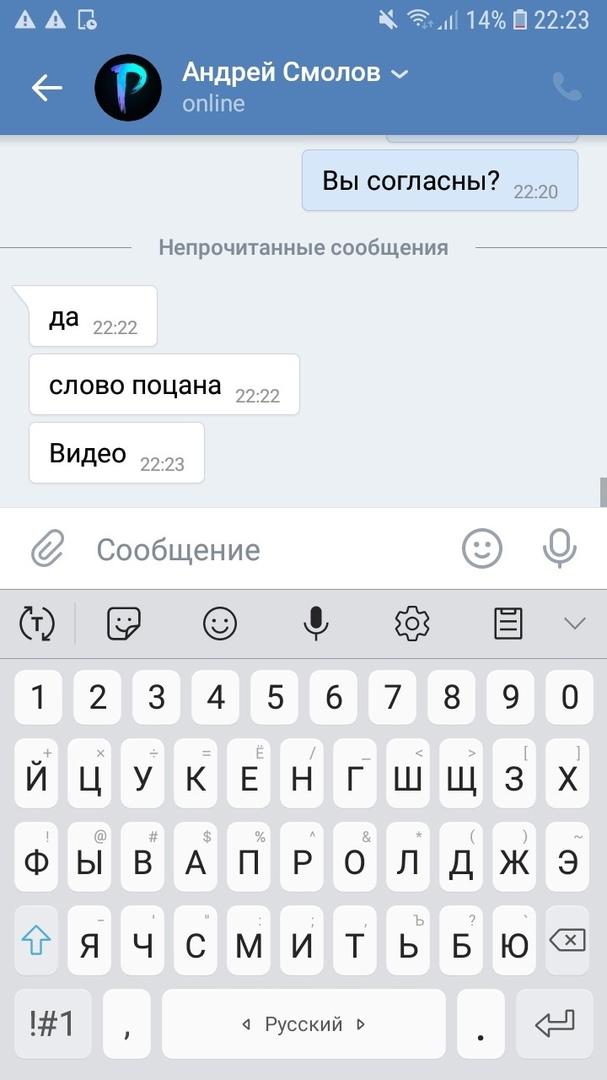The width and height of the screenshot is (607, 1080).
Task: Open Андрей Смолов's profile avatar
Action: pos(128,88)
